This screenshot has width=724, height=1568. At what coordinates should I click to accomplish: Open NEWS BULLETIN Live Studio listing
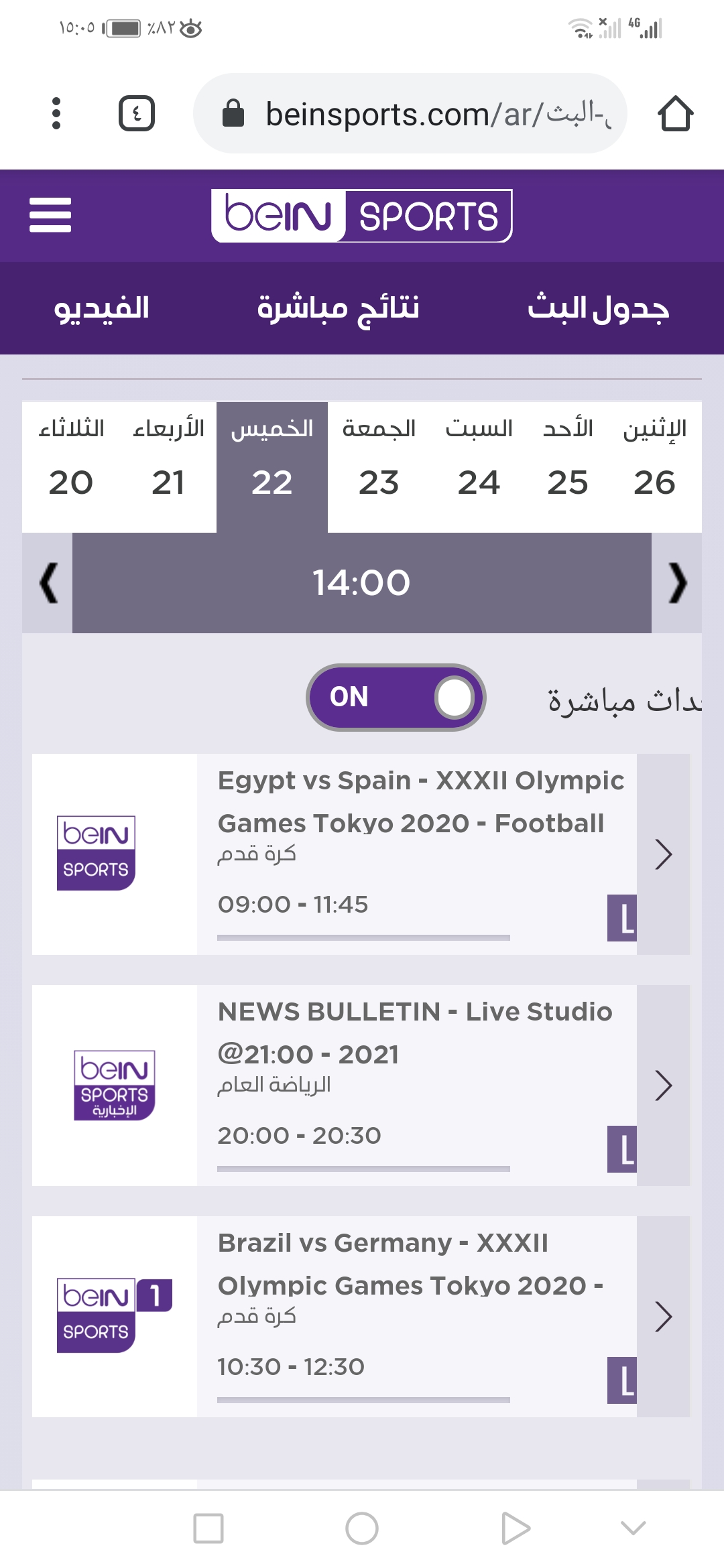pos(361,1086)
